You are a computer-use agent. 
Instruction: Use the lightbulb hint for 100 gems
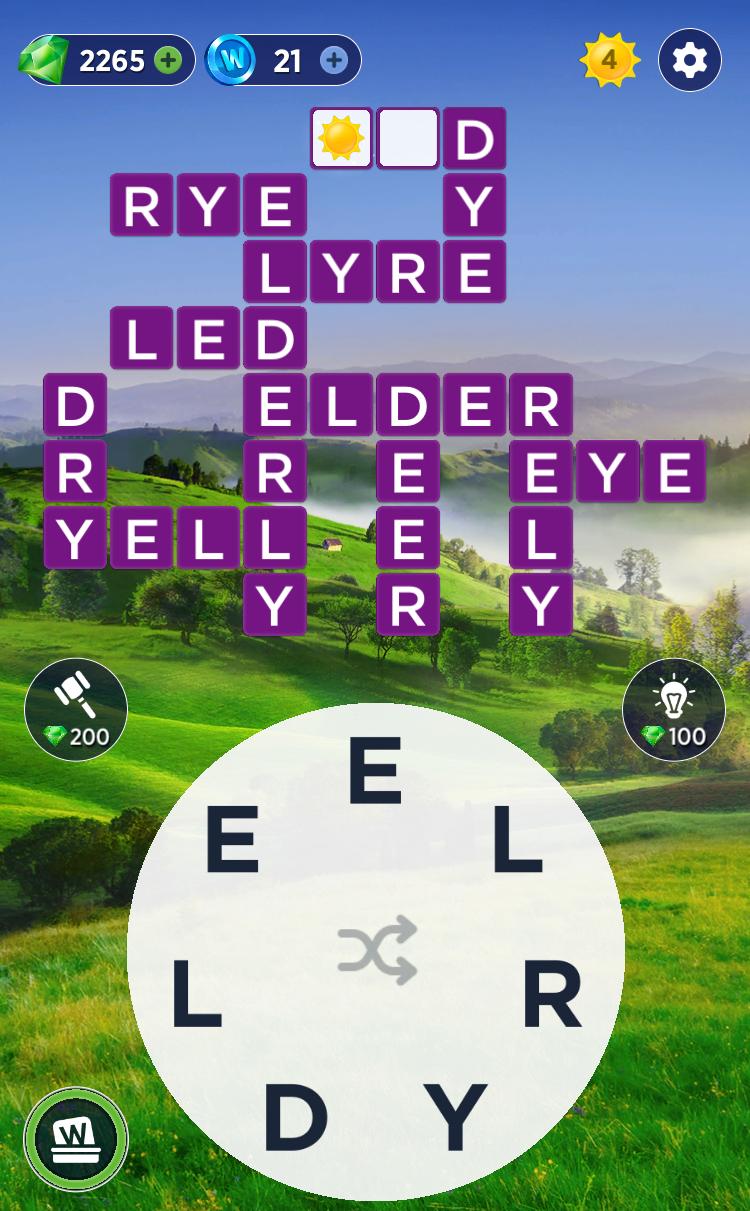click(x=674, y=709)
